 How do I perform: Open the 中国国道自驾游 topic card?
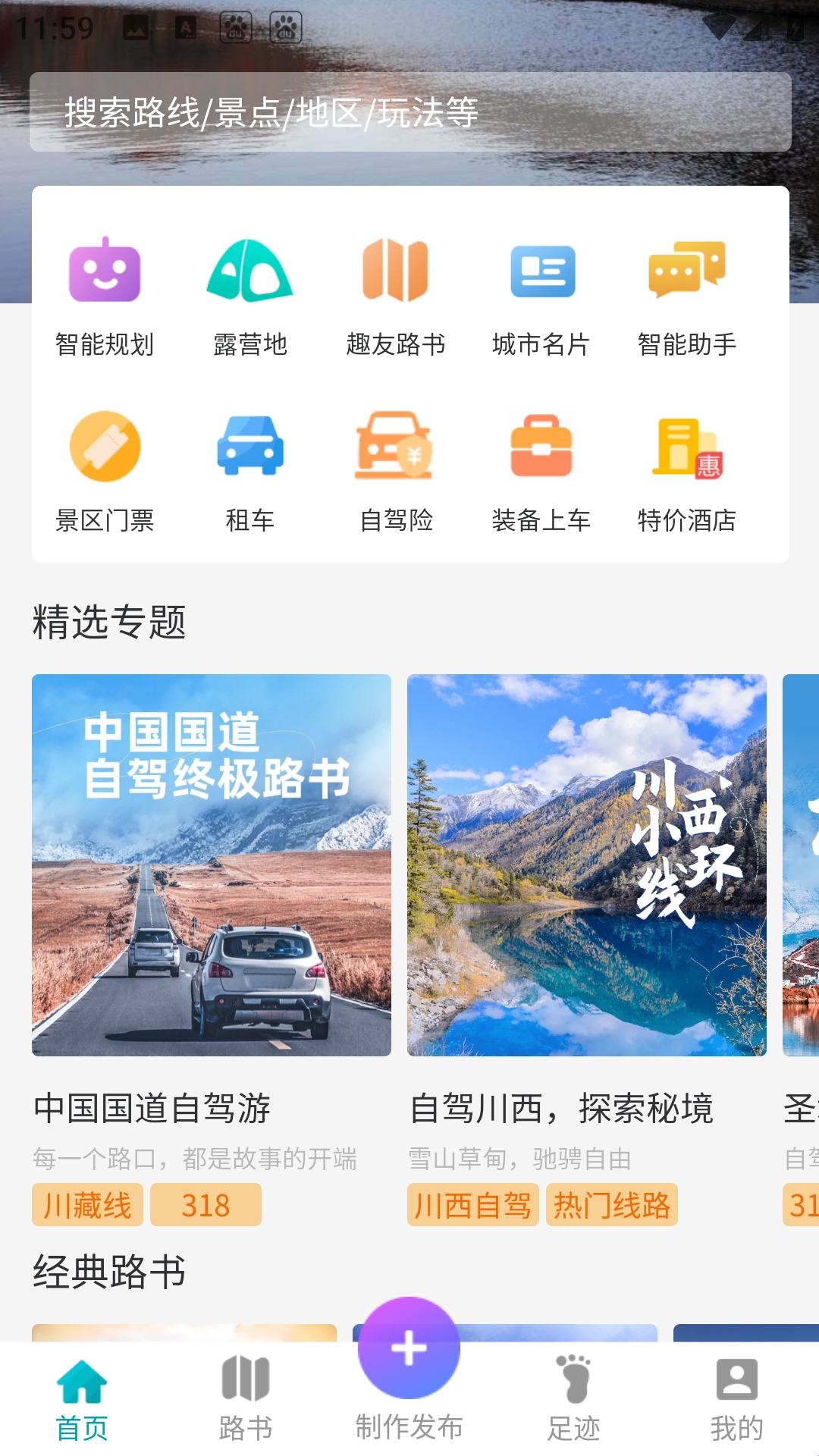click(x=212, y=864)
